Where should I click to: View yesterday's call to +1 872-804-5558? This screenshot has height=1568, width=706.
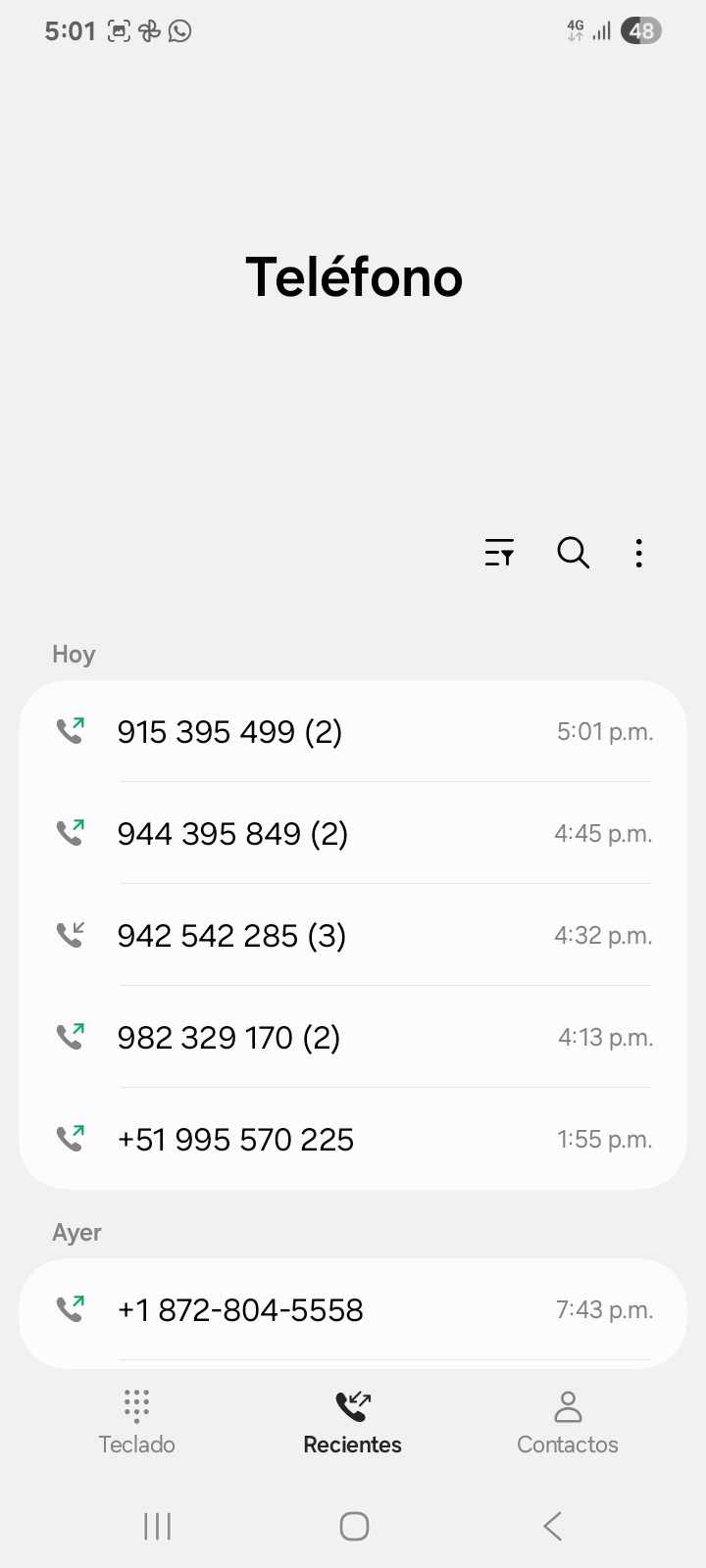point(353,1310)
